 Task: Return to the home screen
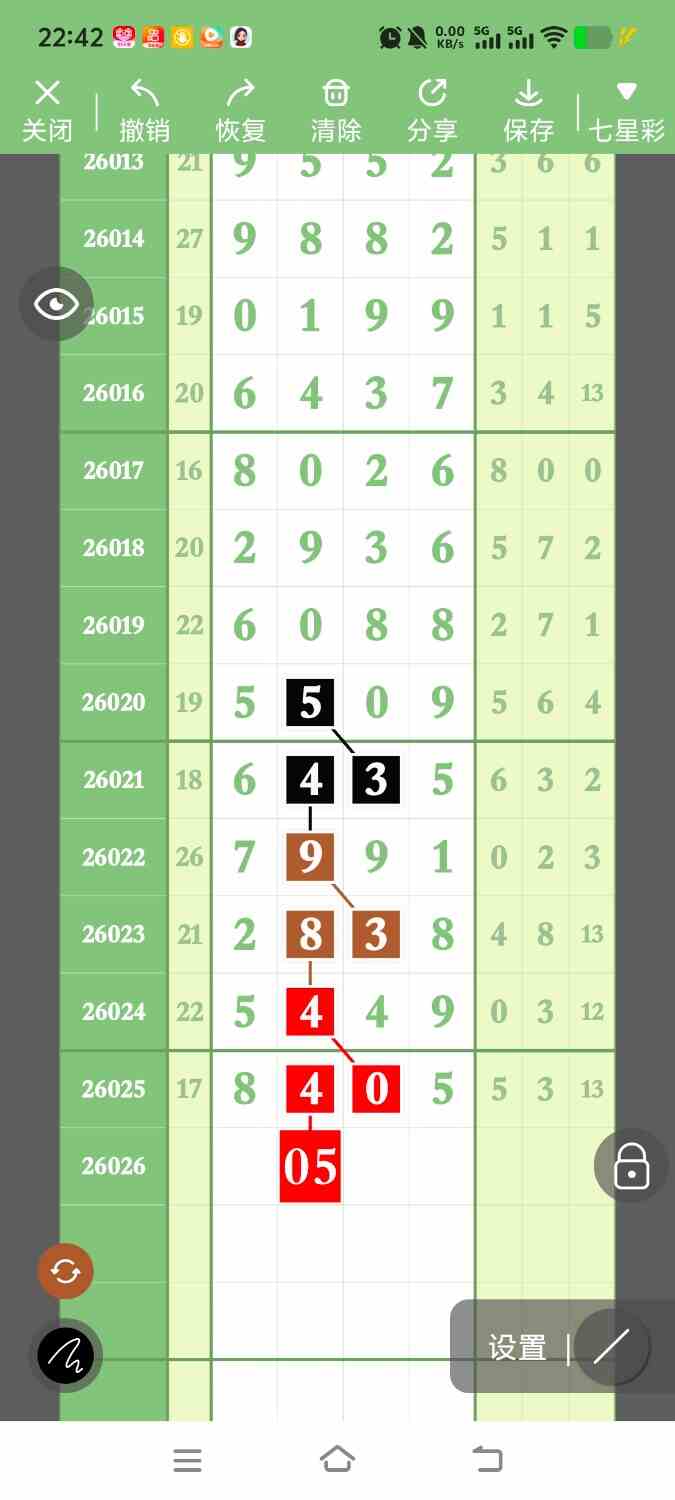click(337, 1460)
